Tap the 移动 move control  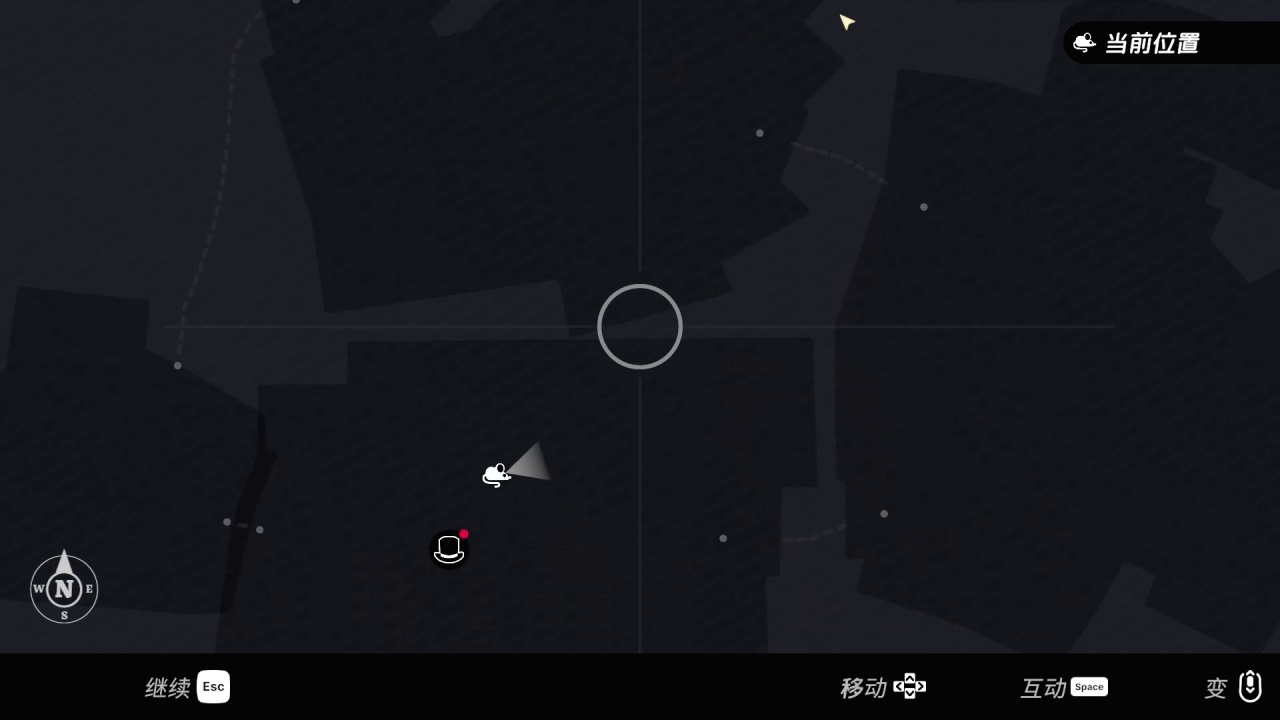[884, 687]
